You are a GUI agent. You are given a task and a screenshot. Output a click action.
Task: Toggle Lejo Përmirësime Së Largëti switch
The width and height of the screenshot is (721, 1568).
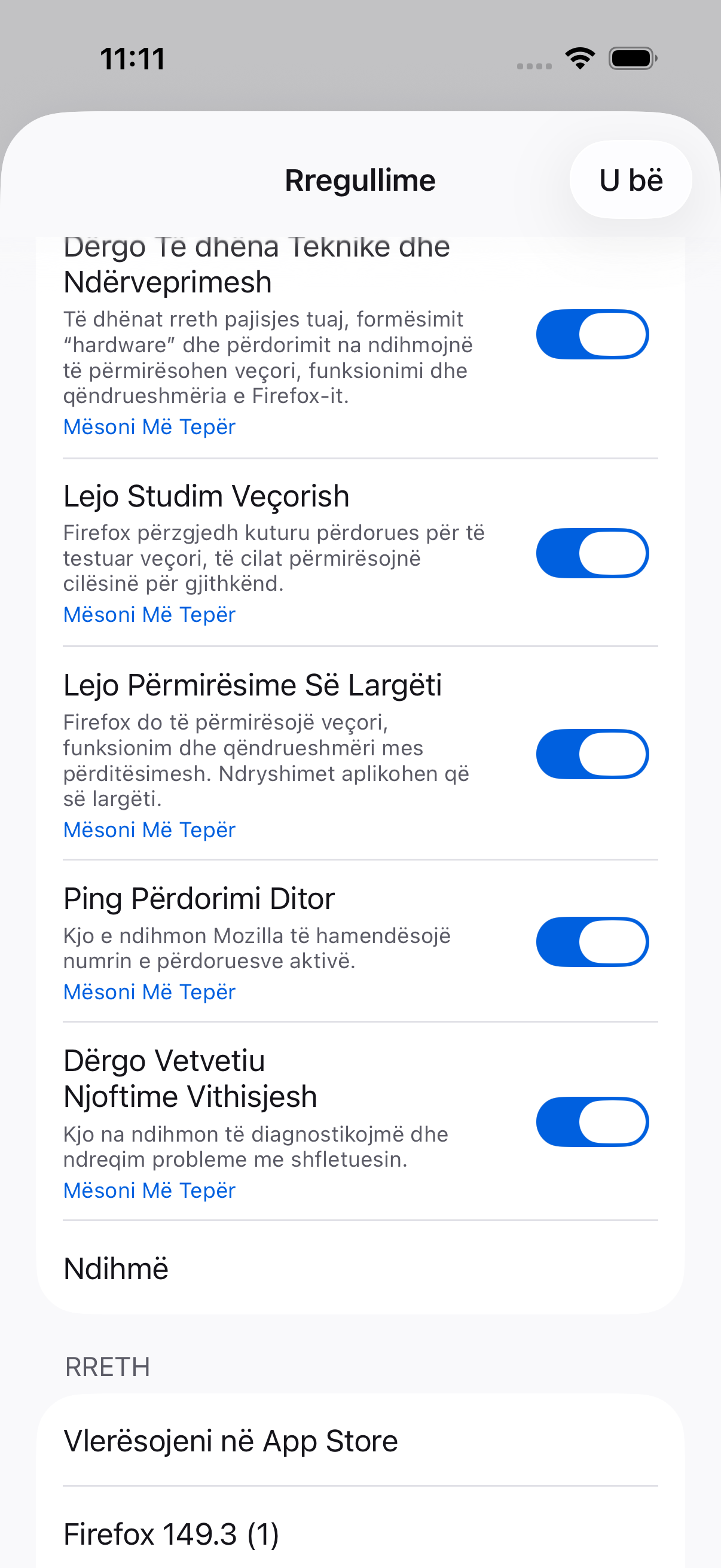(x=592, y=754)
